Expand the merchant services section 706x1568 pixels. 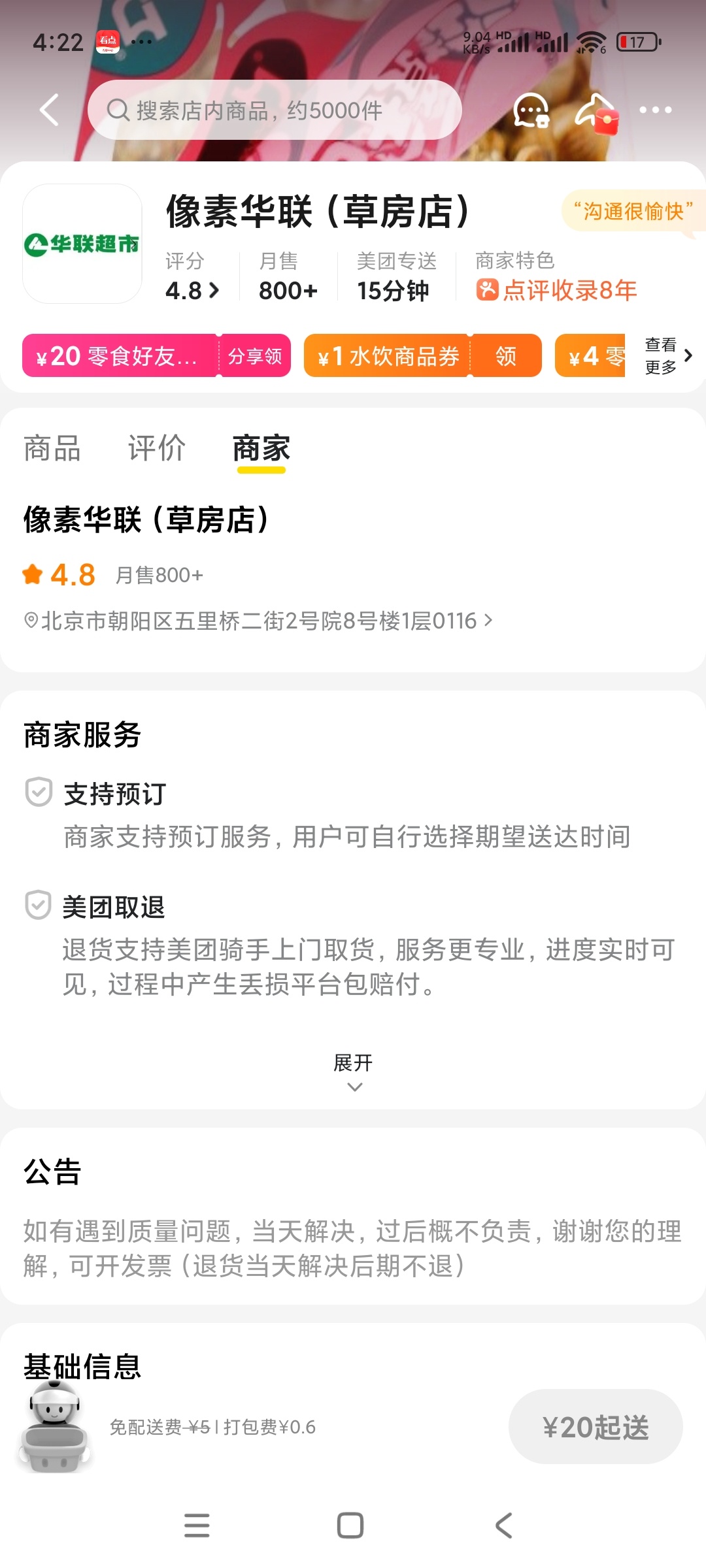tap(353, 1071)
